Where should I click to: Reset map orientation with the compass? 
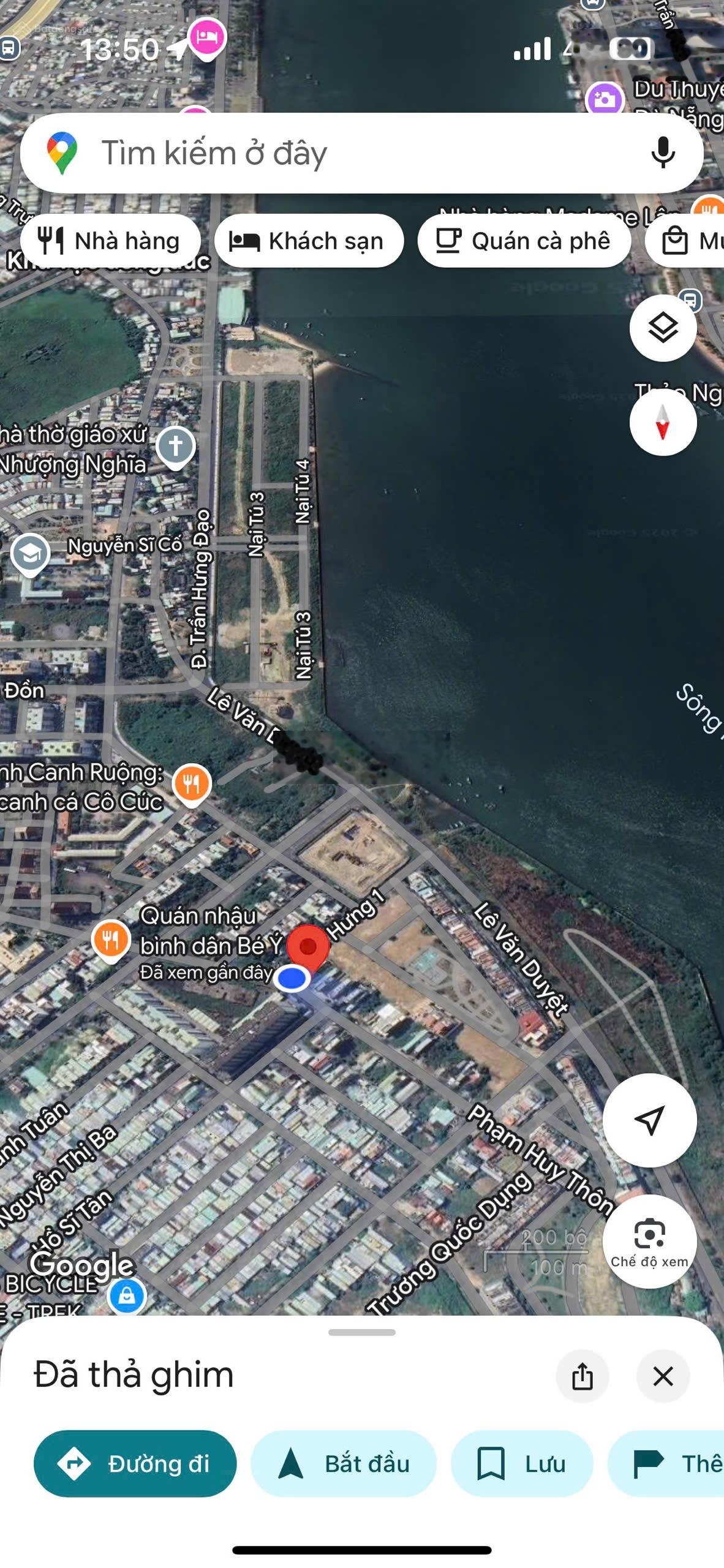(663, 423)
